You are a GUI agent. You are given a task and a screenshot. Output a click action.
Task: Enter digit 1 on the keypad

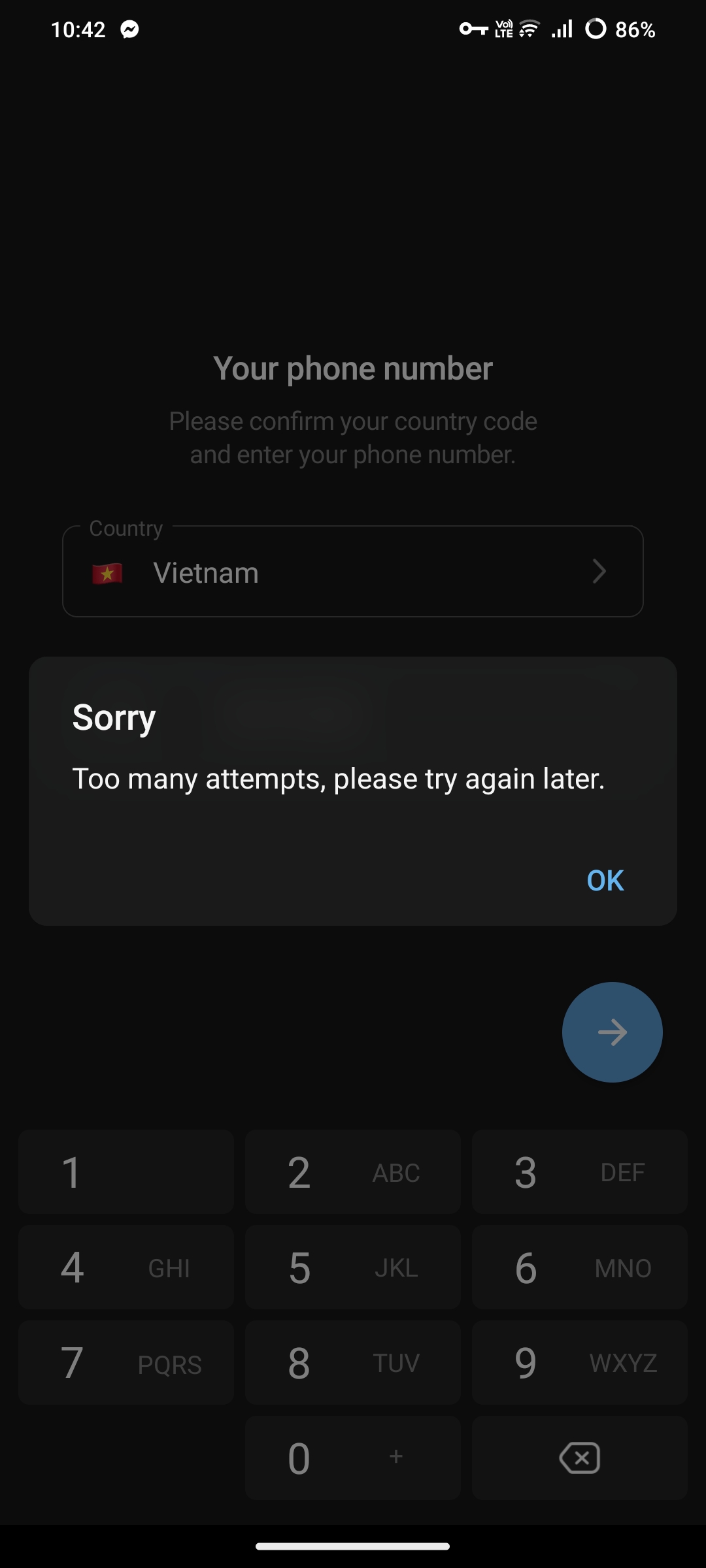[x=126, y=1172]
